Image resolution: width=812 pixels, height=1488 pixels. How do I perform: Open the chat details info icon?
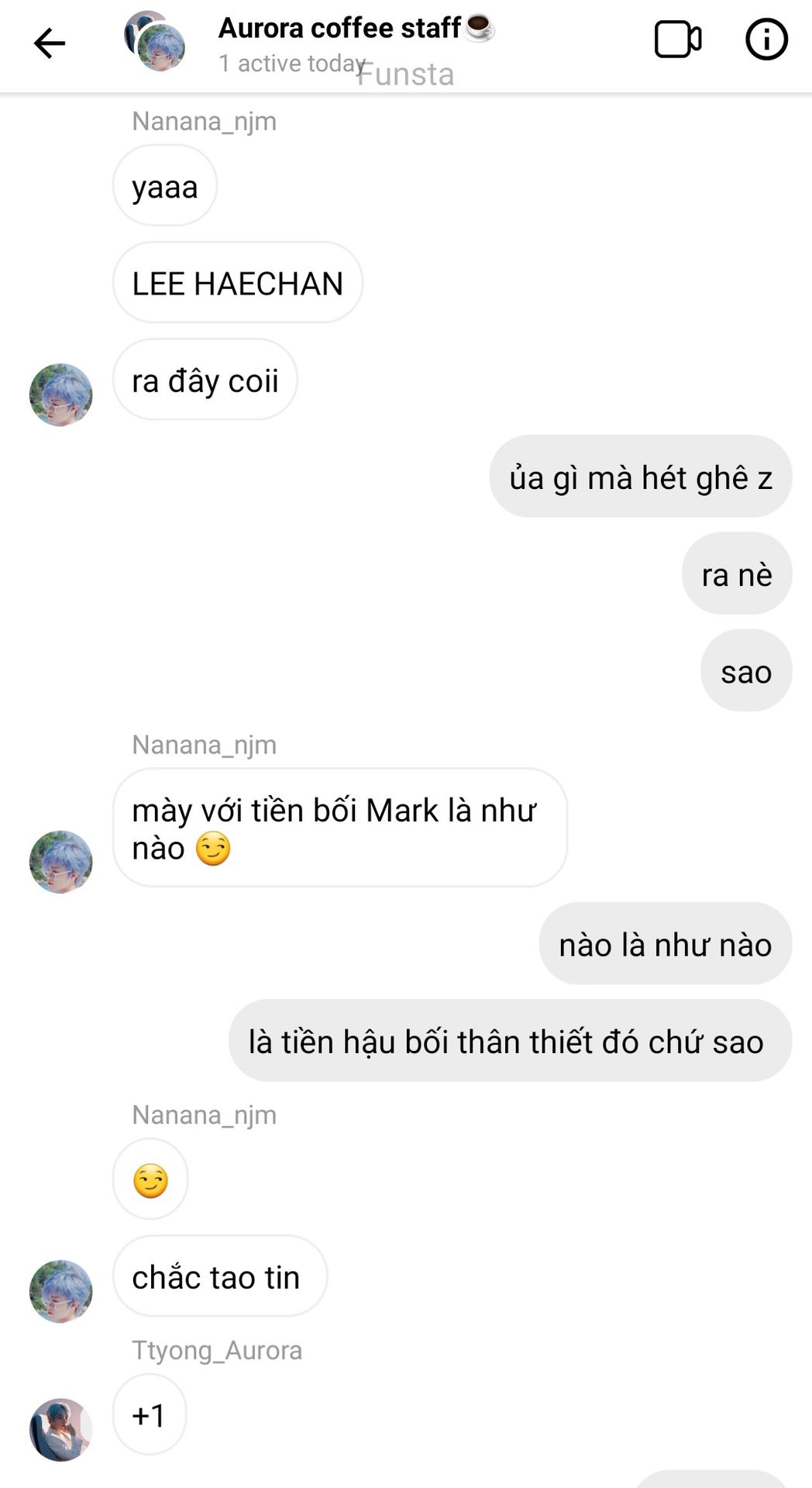[766, 40]
